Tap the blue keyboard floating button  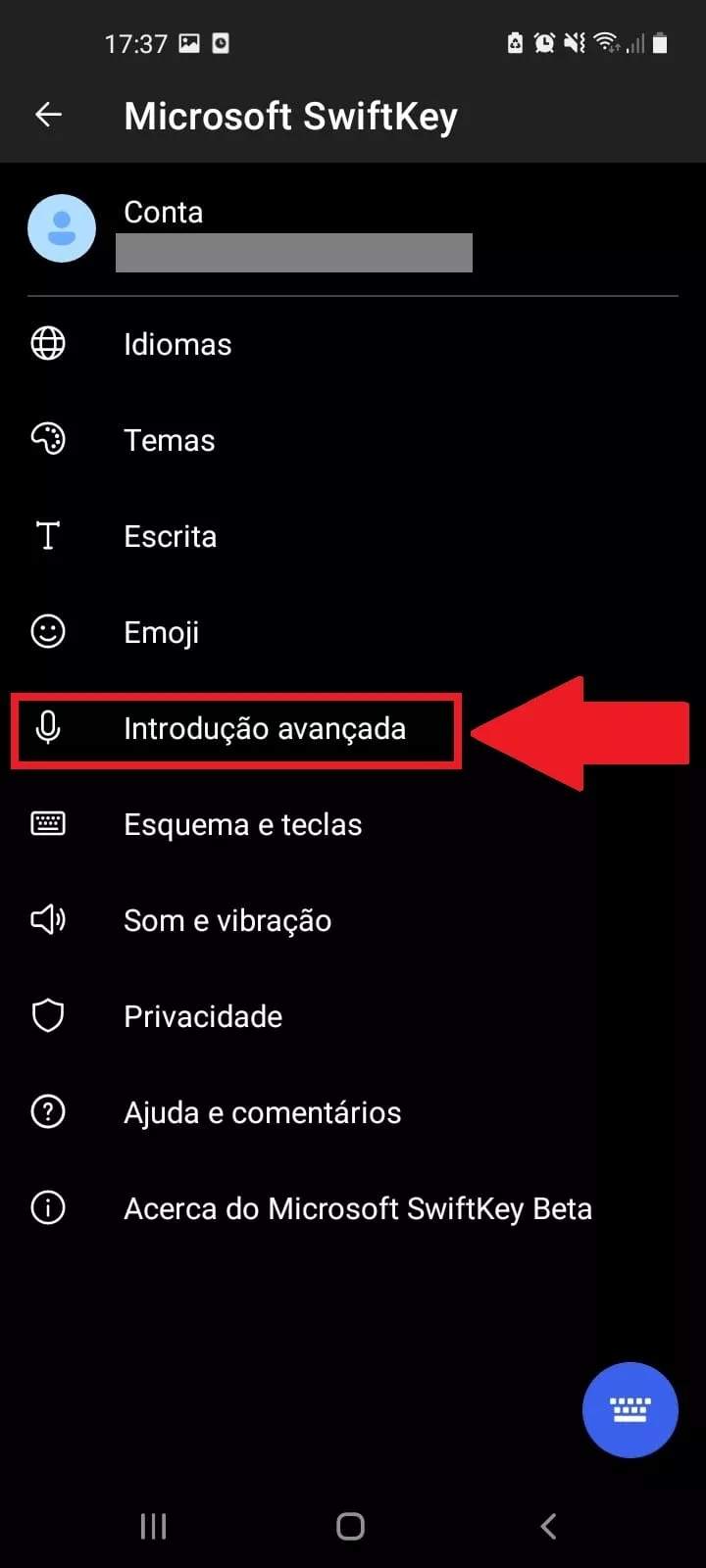pyautogui.click(x=630, y=1409)
